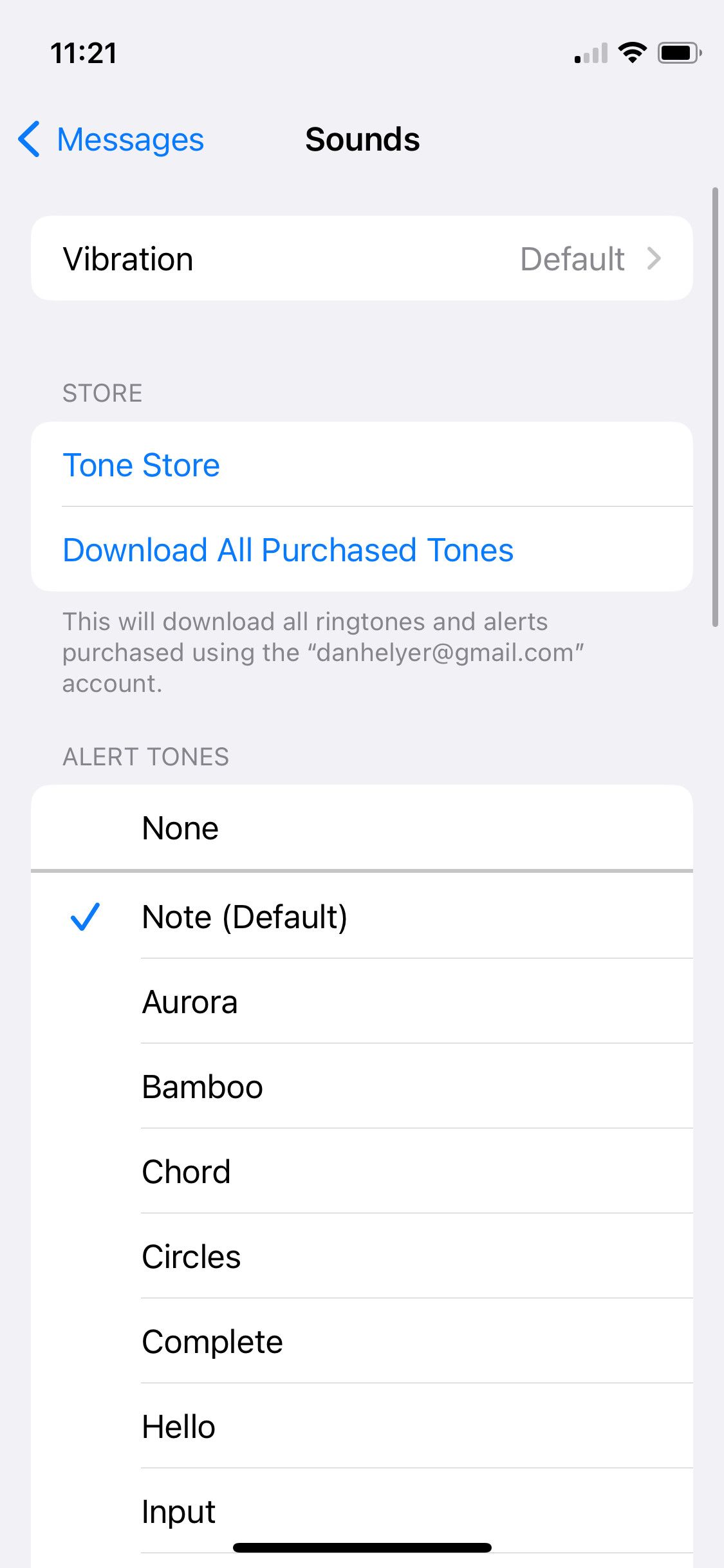The image size is (724, 1568).
Task: Go back to Messages settings
Action: tap(112, 139)
